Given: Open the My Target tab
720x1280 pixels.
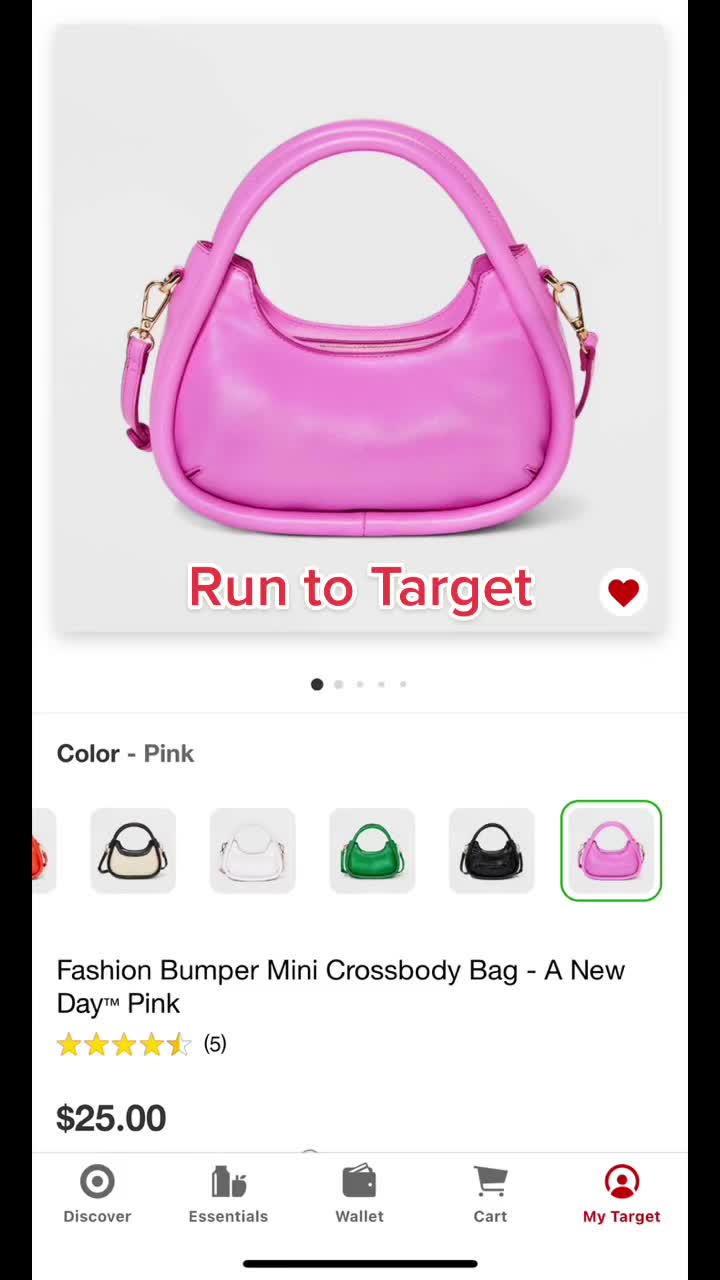Looking at the screenshot, I should pyautogui.click(x=621, y=1194).
